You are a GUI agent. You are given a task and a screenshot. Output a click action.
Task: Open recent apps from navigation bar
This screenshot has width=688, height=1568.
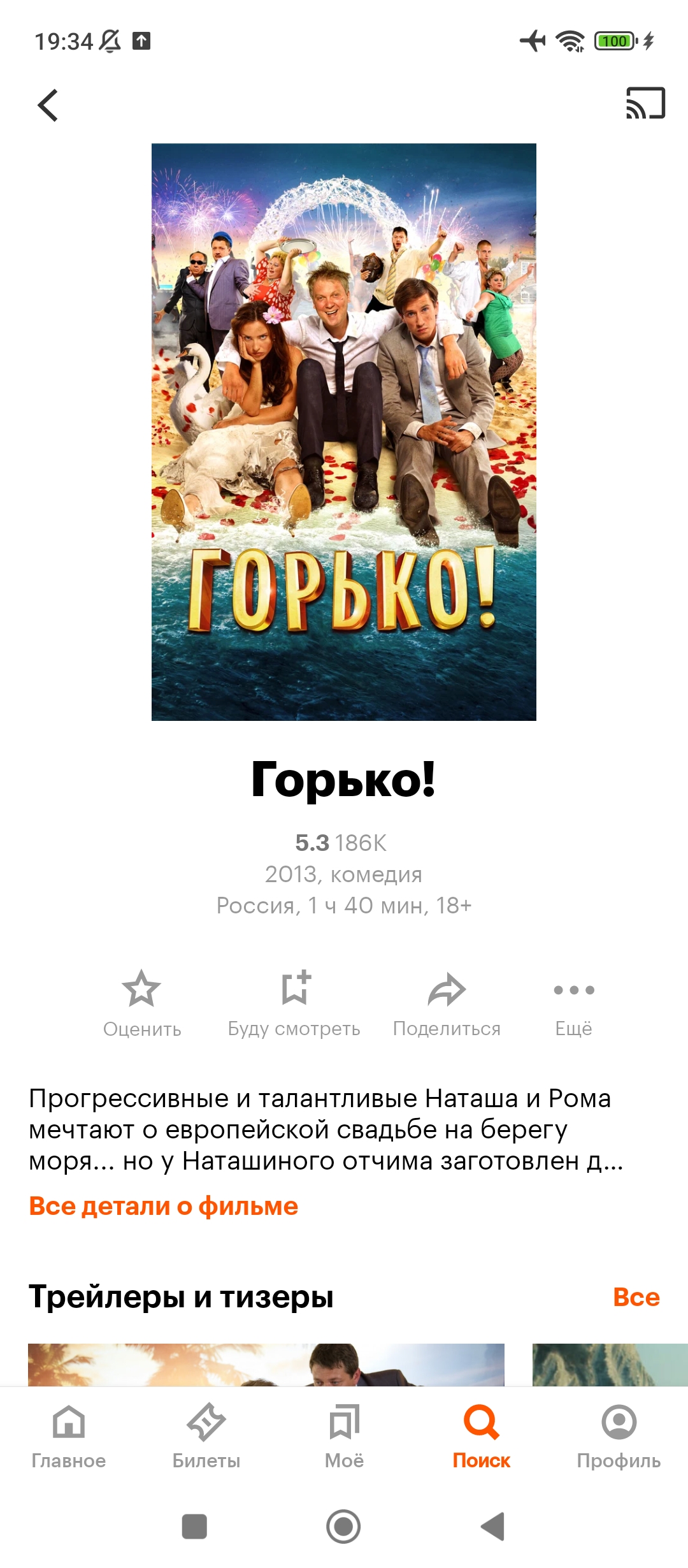tap(194, 1527)
